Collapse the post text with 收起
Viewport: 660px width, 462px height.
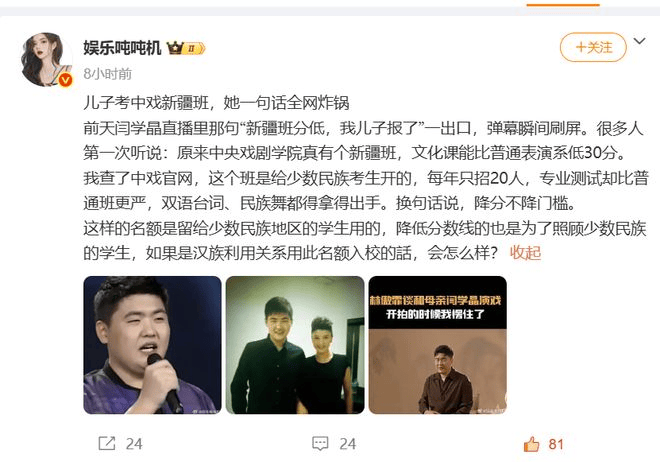point(525,252)
